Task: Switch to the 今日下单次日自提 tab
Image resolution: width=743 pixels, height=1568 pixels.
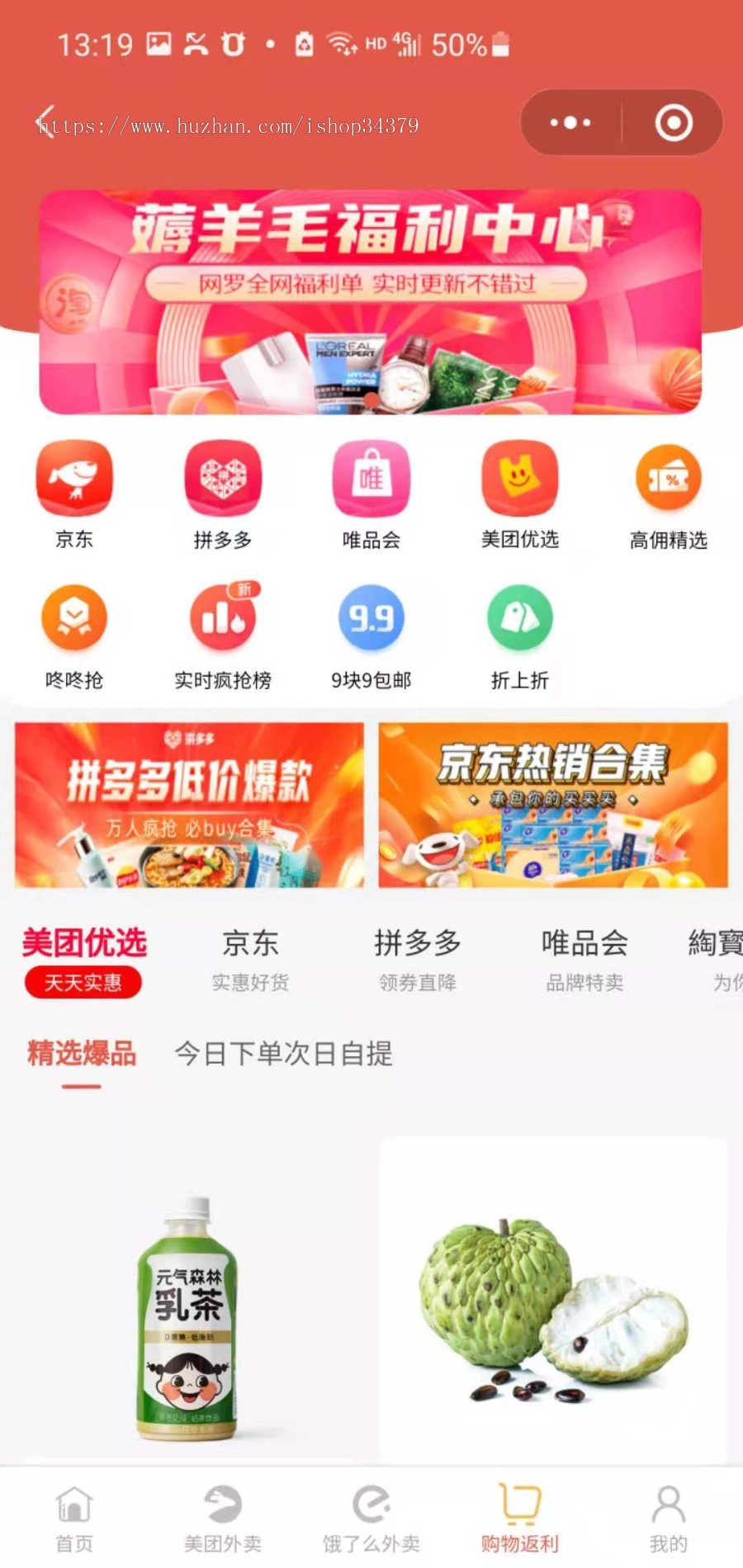Action: pyautogui.click(x=283, y=1054)
